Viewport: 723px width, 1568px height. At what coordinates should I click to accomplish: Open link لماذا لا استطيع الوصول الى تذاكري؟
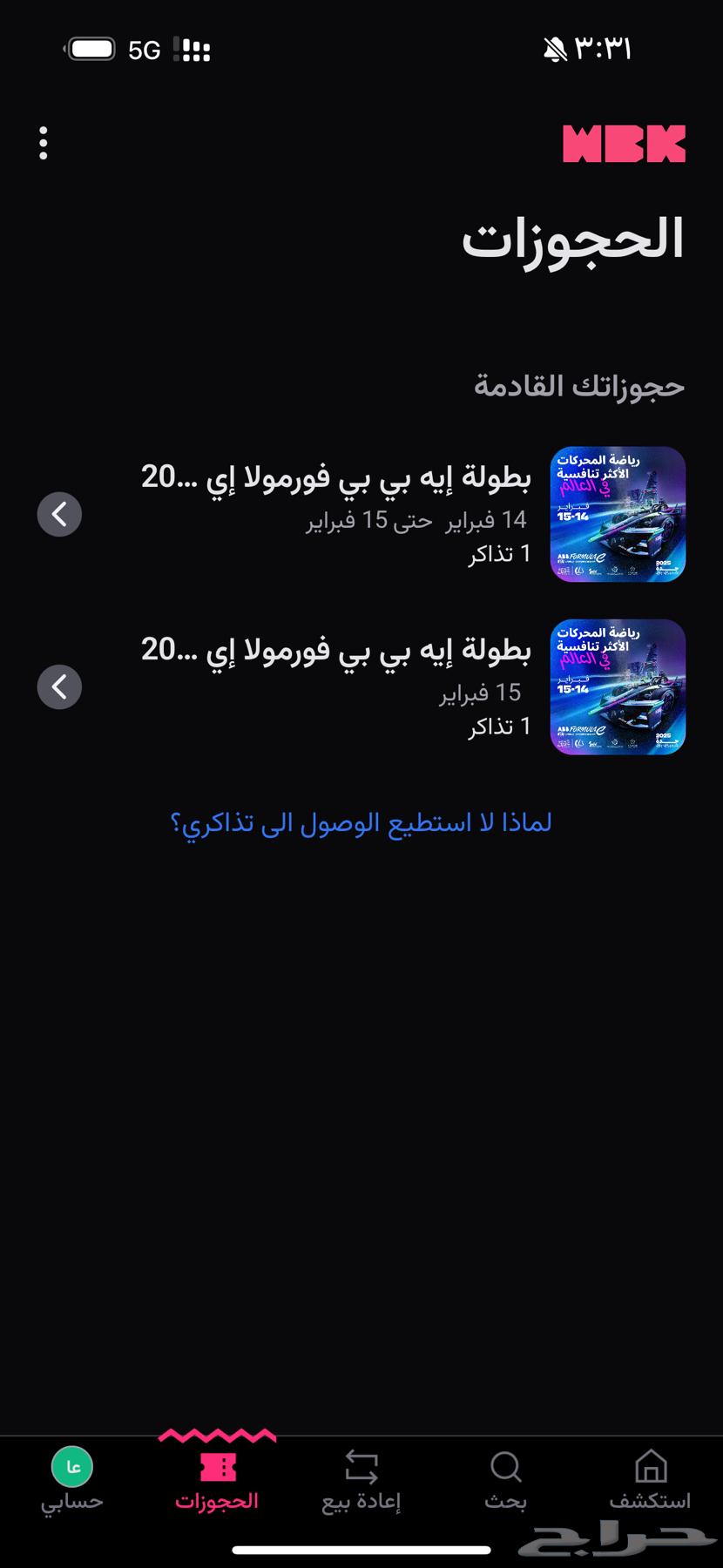pyautogui.click(x=361, y=822)
